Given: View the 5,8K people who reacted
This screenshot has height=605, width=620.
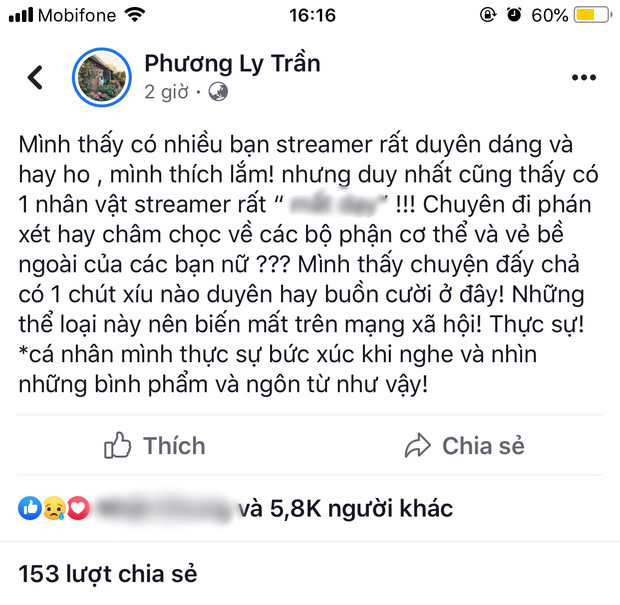Looking at the screenshot, I should point(345,509).
